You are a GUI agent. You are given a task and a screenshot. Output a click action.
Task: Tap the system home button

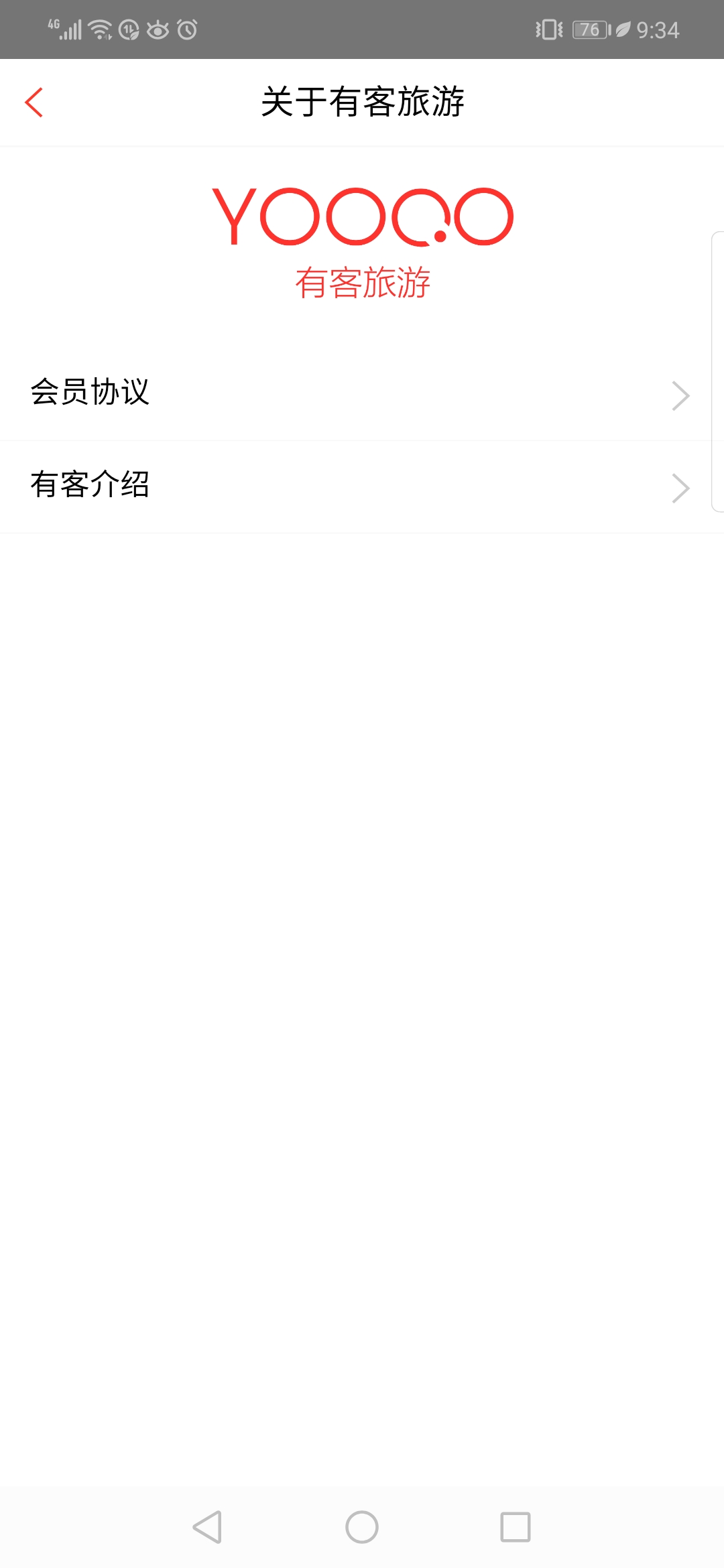coord(362,1527)
